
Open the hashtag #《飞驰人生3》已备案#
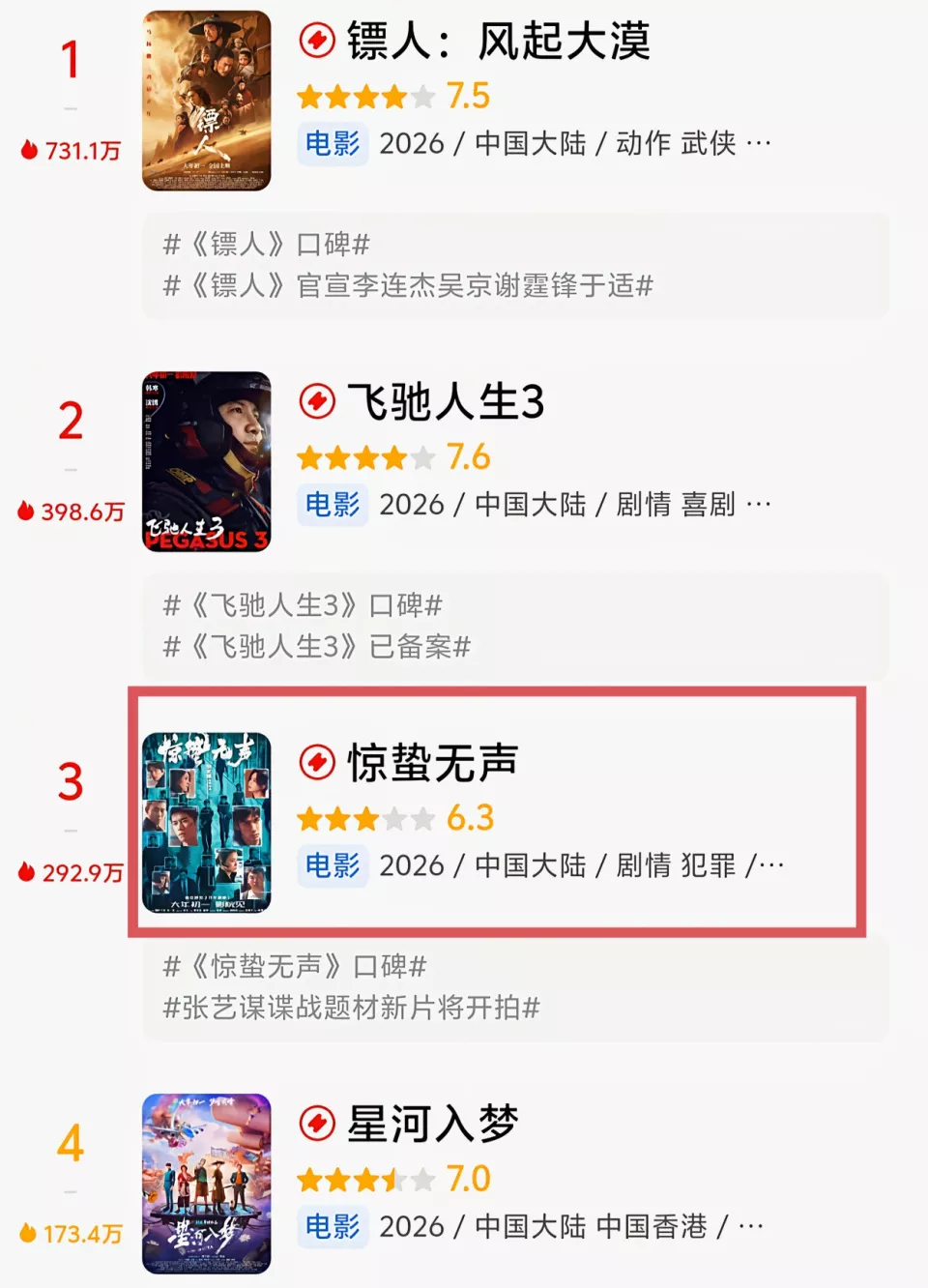click(317, 646)
